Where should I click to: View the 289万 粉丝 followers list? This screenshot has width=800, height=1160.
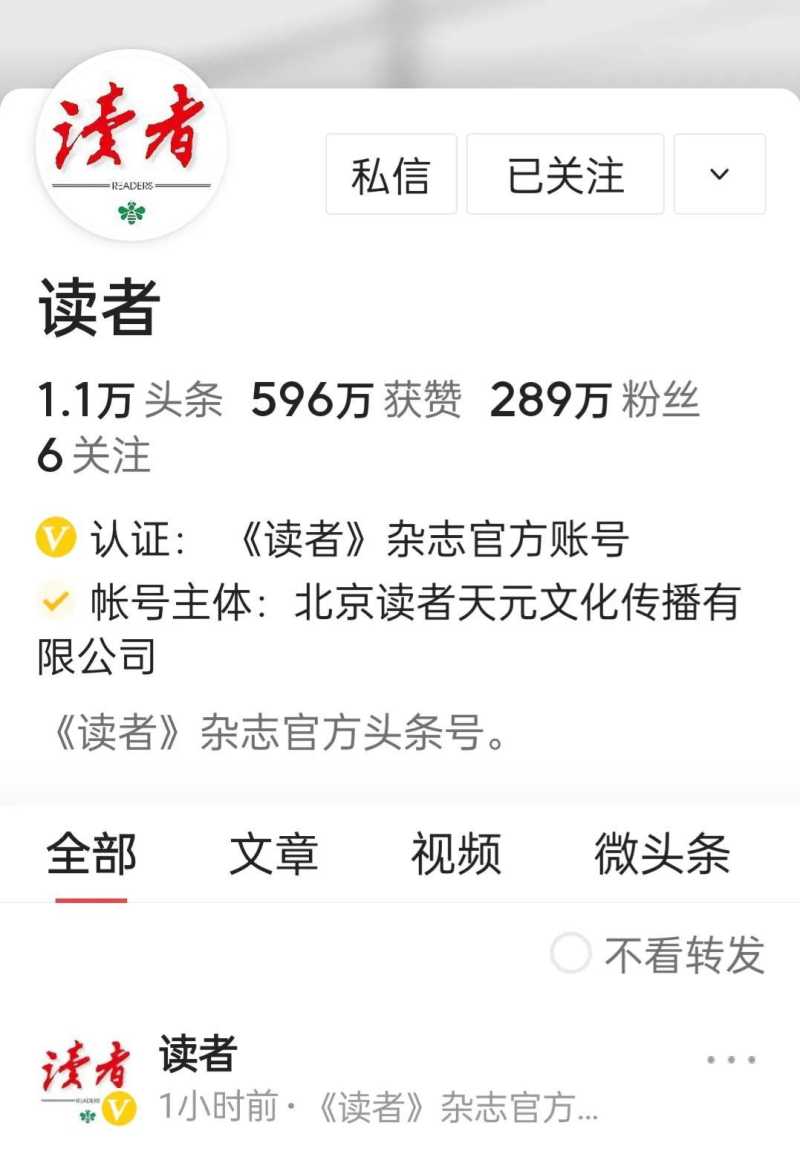pos(594,401)
